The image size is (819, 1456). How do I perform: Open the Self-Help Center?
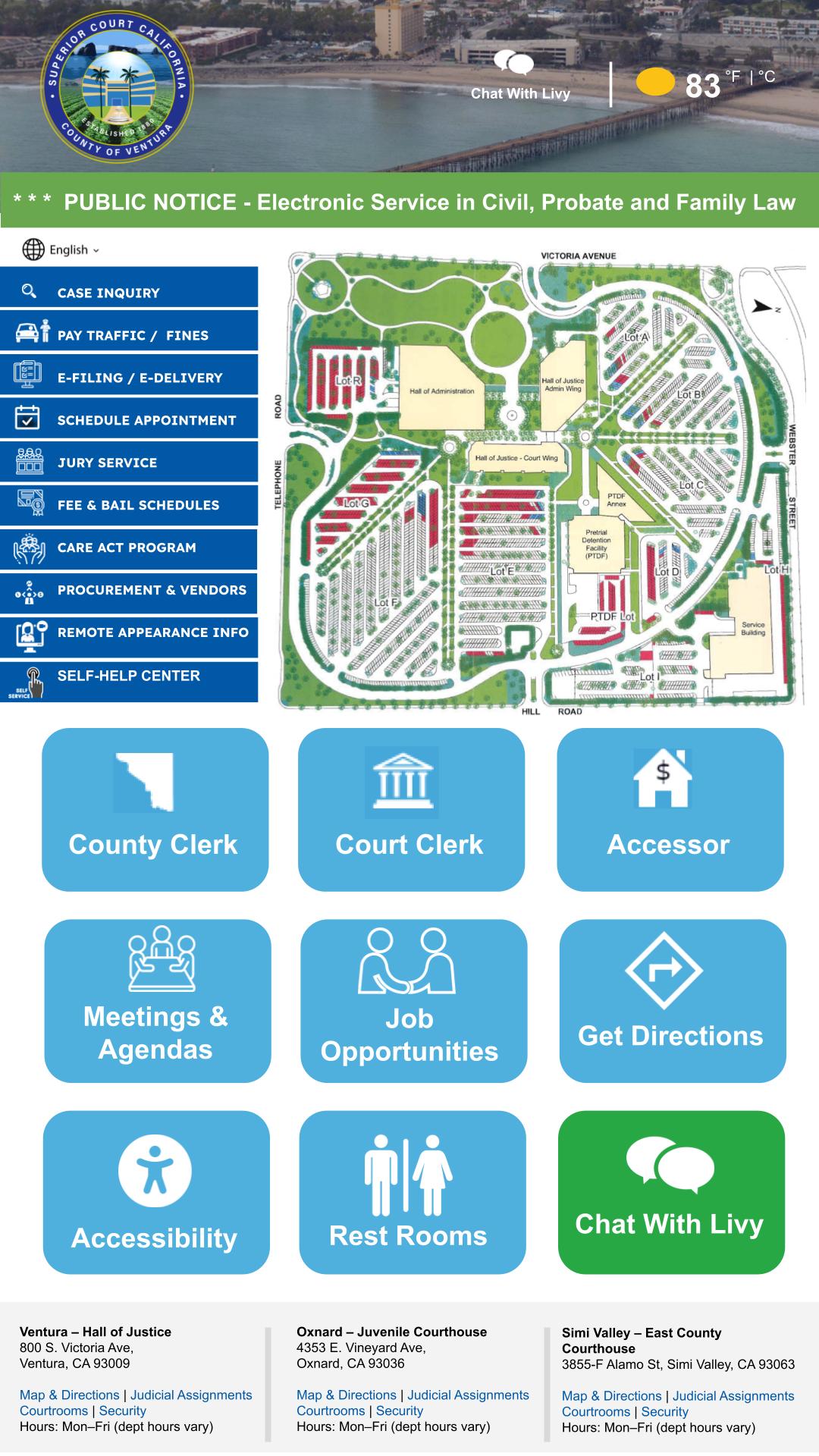coord(129,675)
